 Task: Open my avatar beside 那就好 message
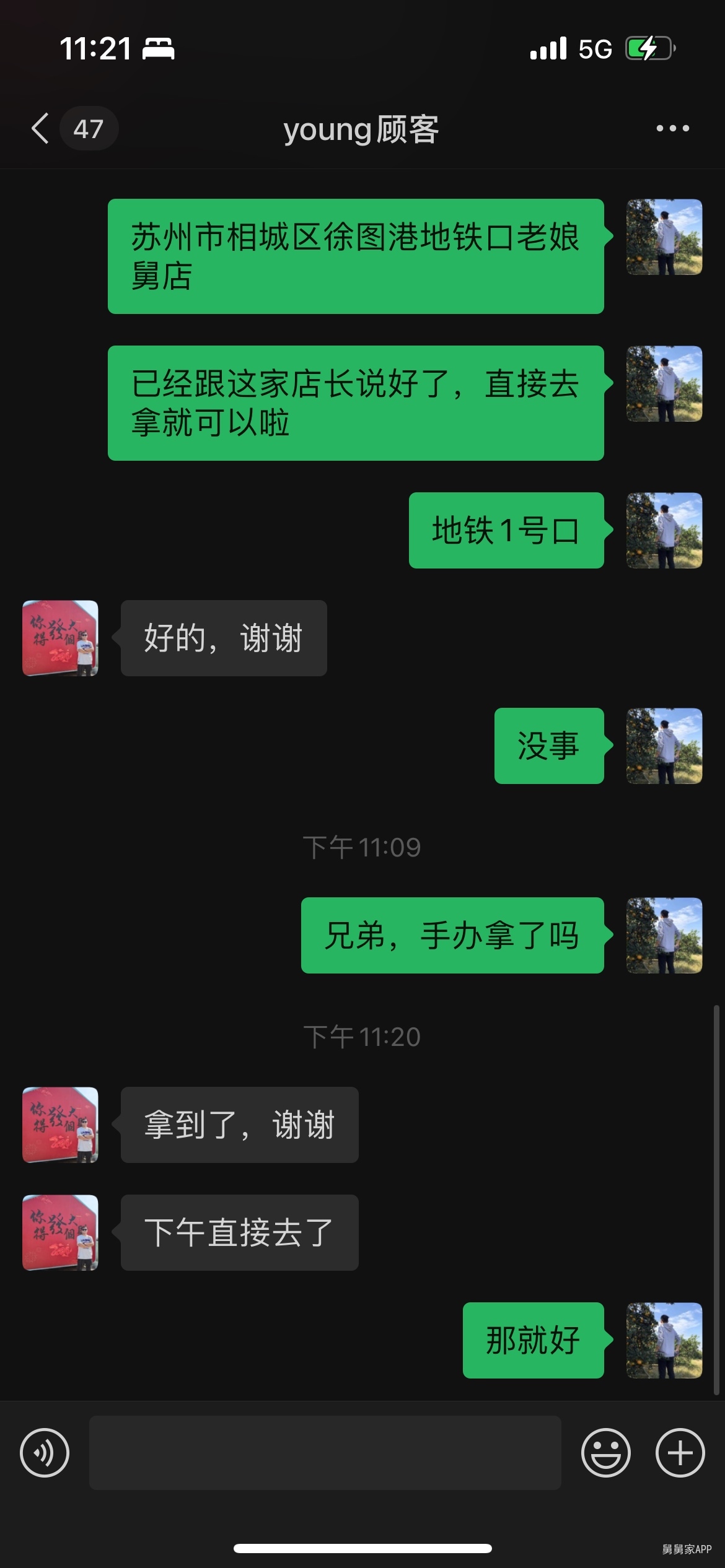pos(664,1340)
